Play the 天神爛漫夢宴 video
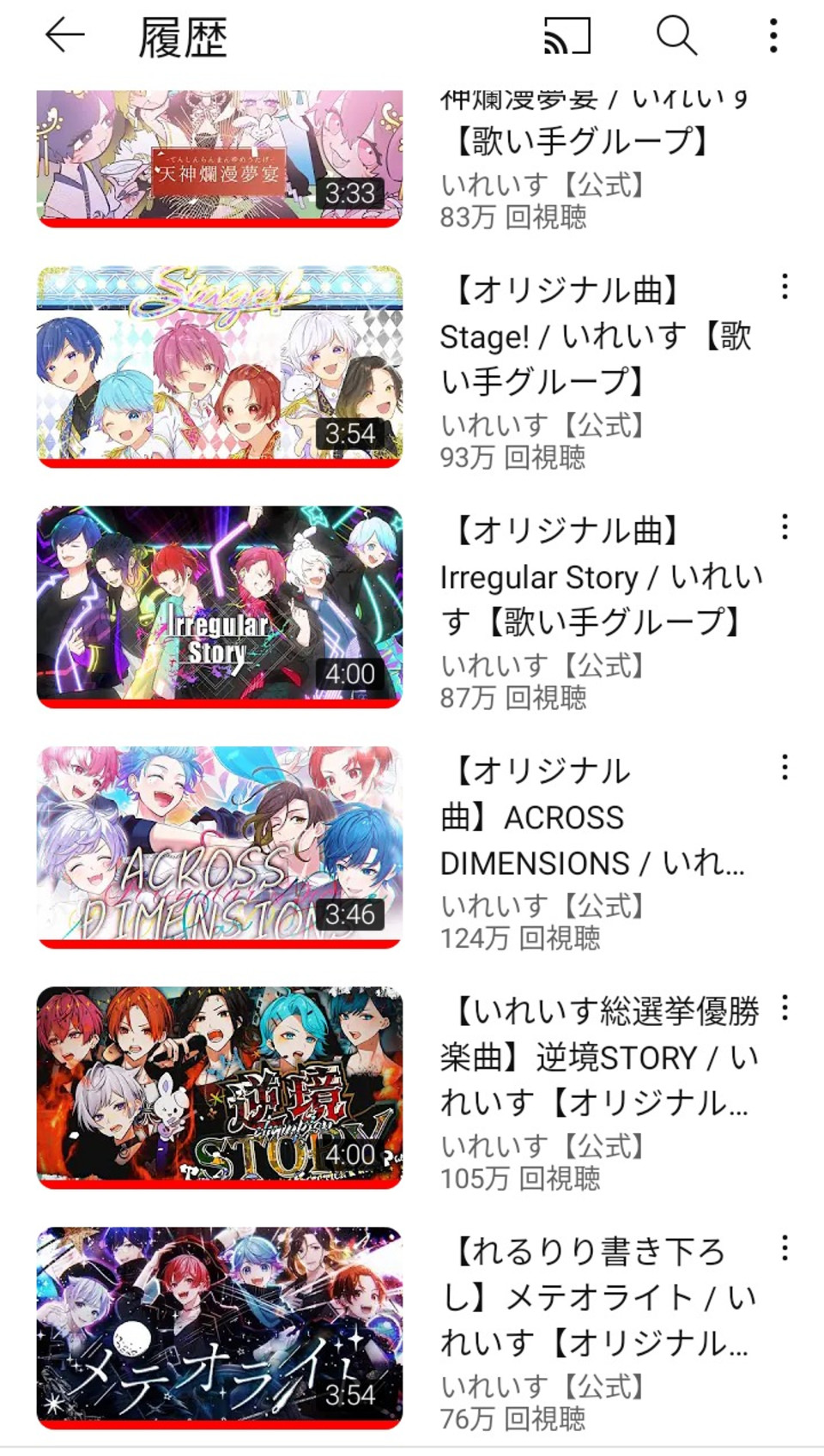 pos(220,157)
